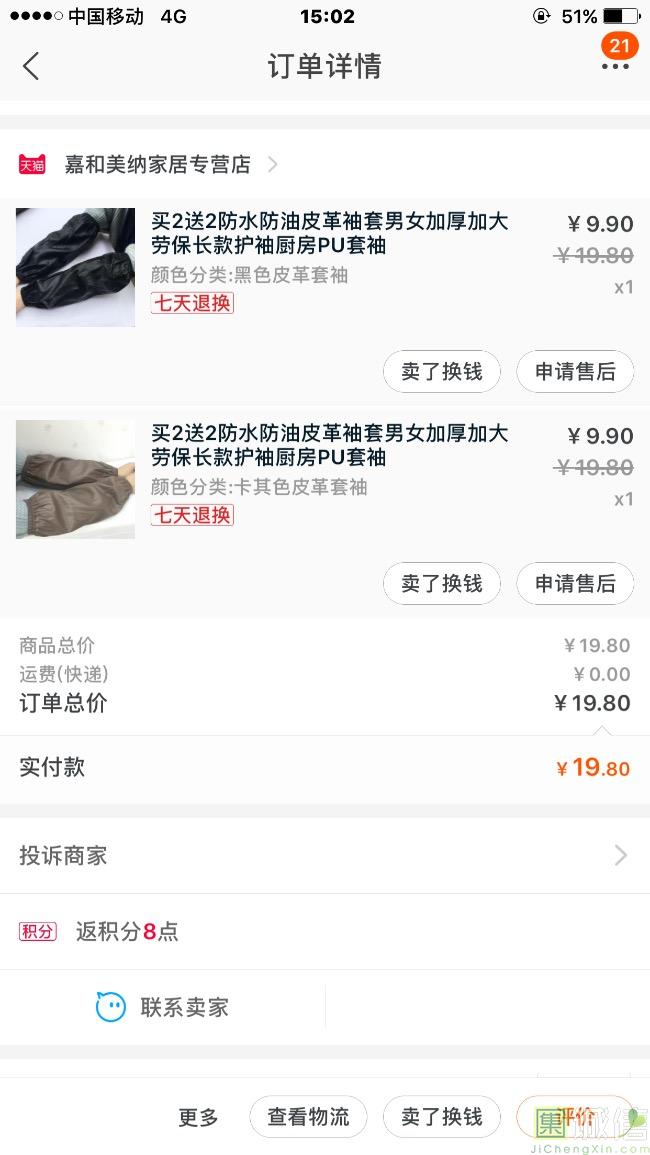Open the 更多 options at the bottom
650x1155 pixels.
(x=198, y=1117)
